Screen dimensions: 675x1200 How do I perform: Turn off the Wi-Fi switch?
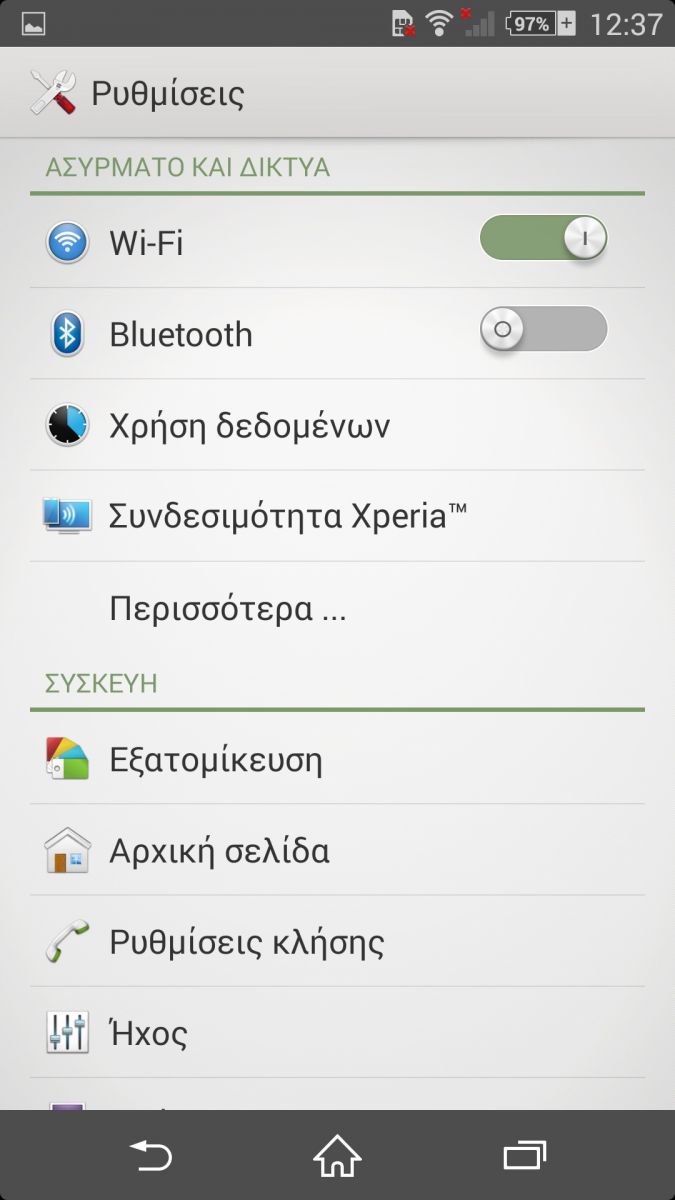tap(543, 239)
